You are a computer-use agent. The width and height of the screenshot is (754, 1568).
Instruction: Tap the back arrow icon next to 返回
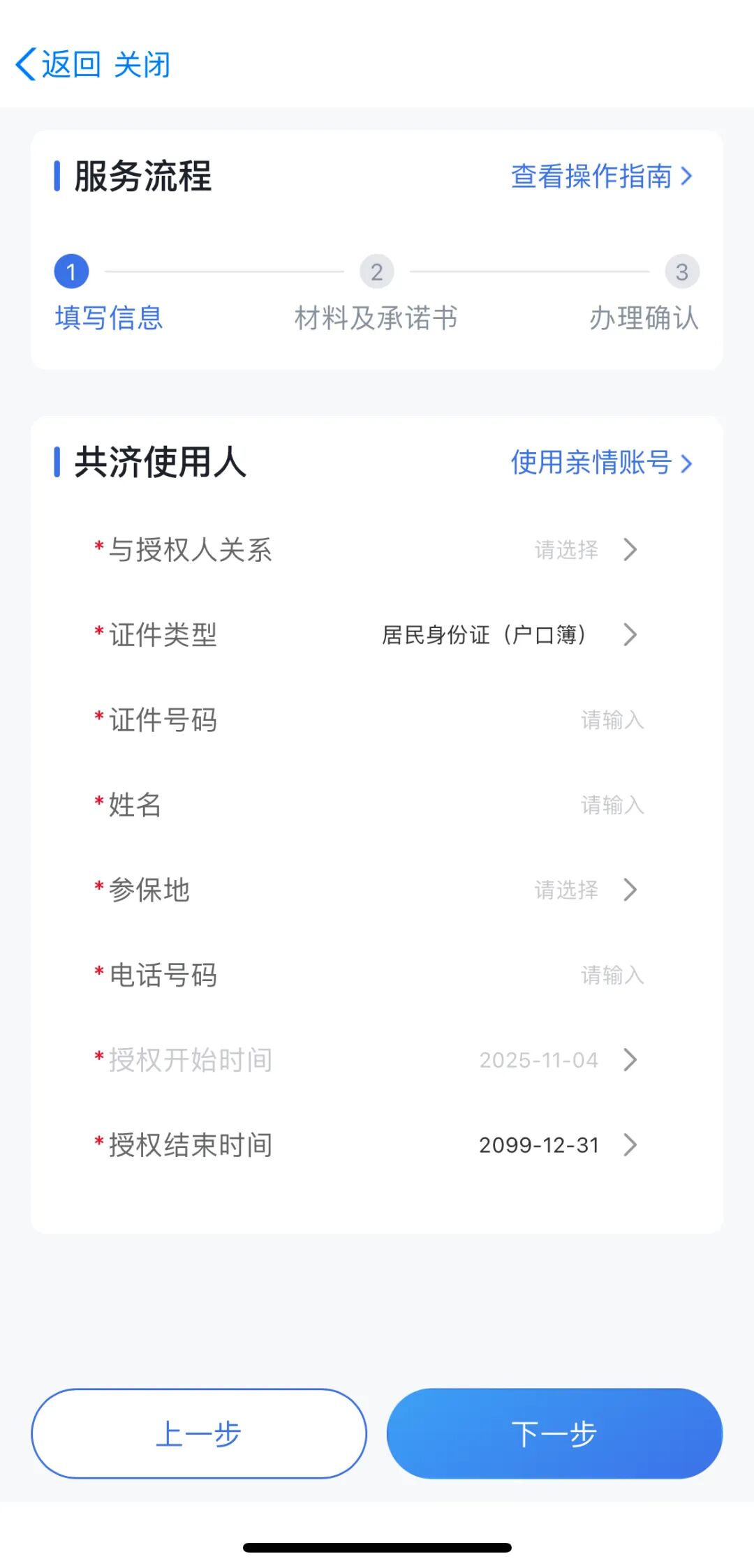[27, 65]
